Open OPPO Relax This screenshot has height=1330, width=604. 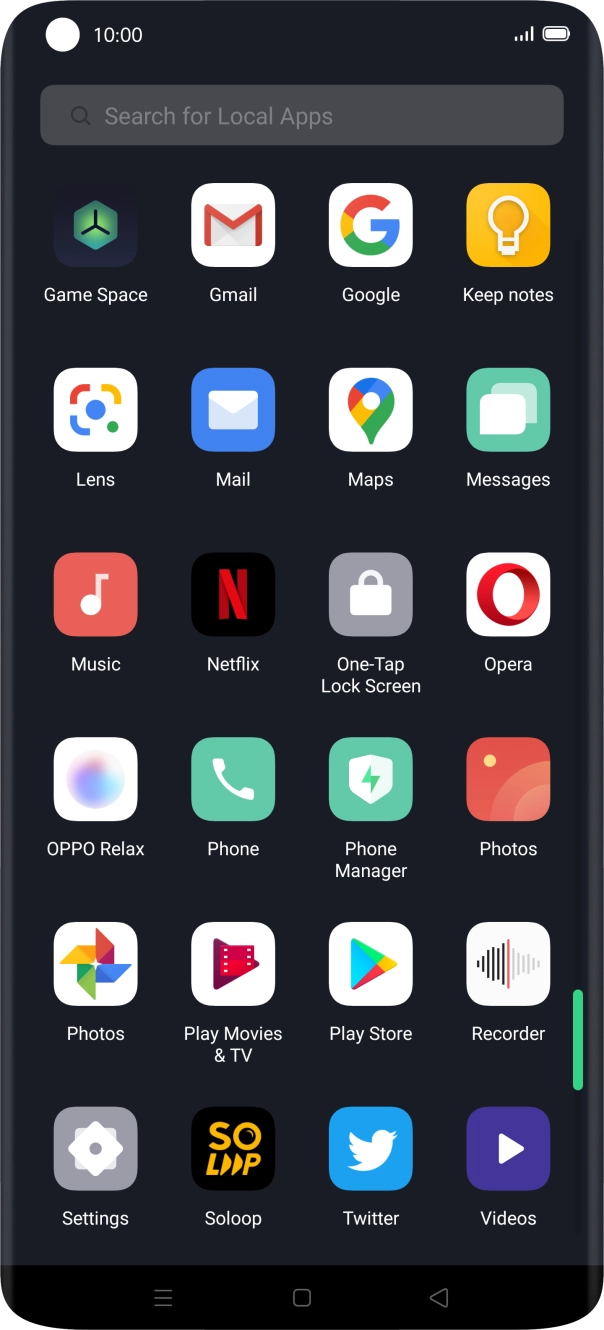[x=96, y=780]
